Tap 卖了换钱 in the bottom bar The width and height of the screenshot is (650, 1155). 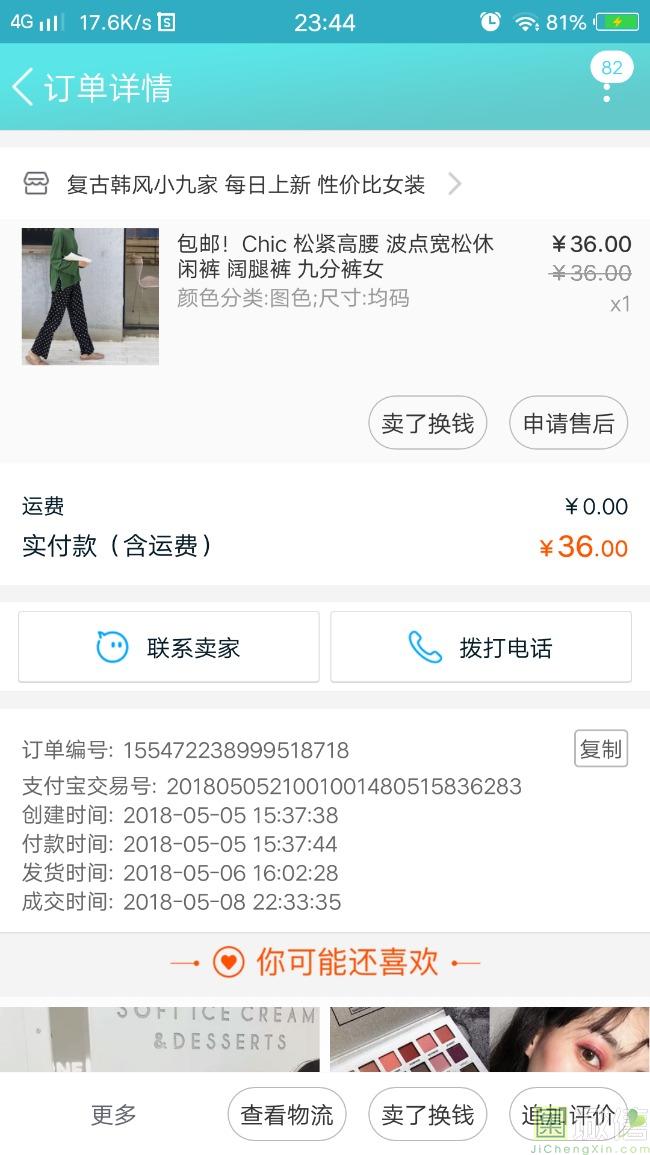point(428,1114)
